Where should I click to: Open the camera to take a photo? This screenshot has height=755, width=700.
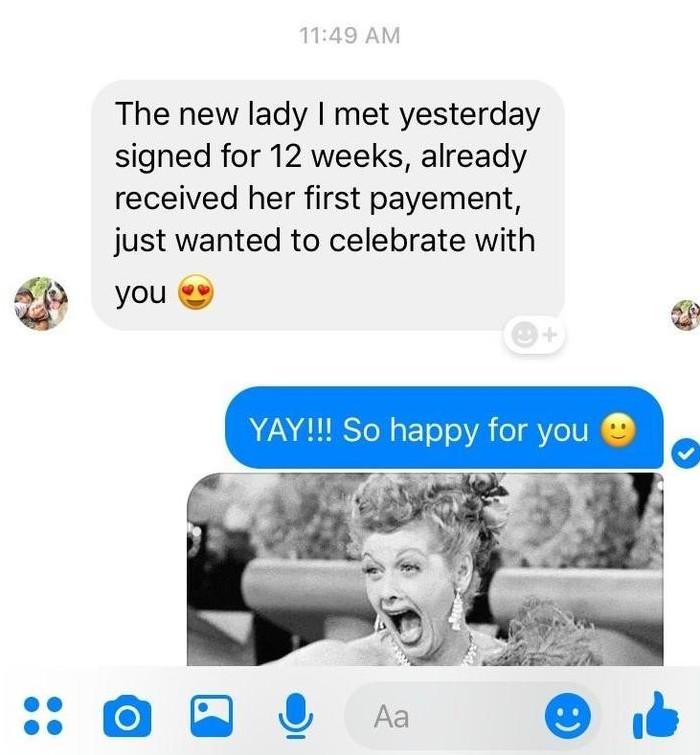(x=126, y=716)
